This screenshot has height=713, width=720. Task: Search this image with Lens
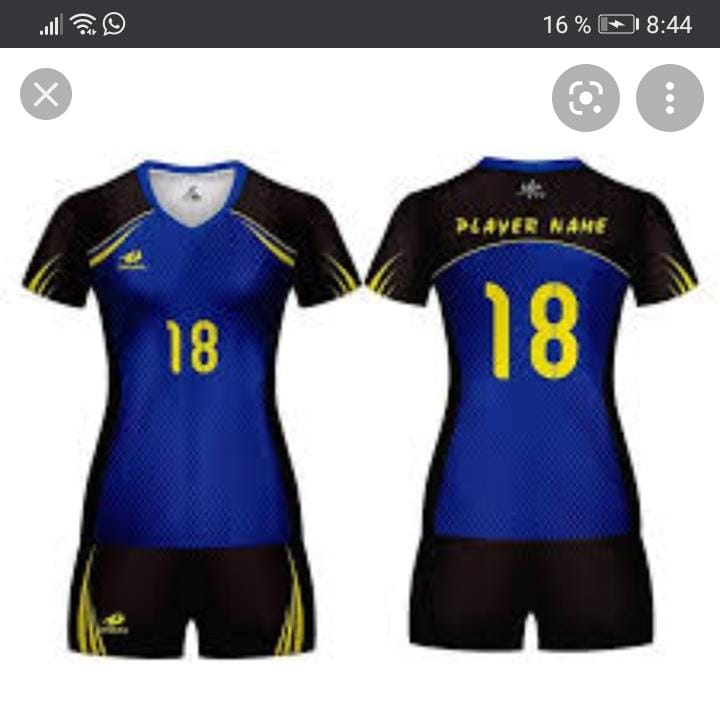(585, 98)
